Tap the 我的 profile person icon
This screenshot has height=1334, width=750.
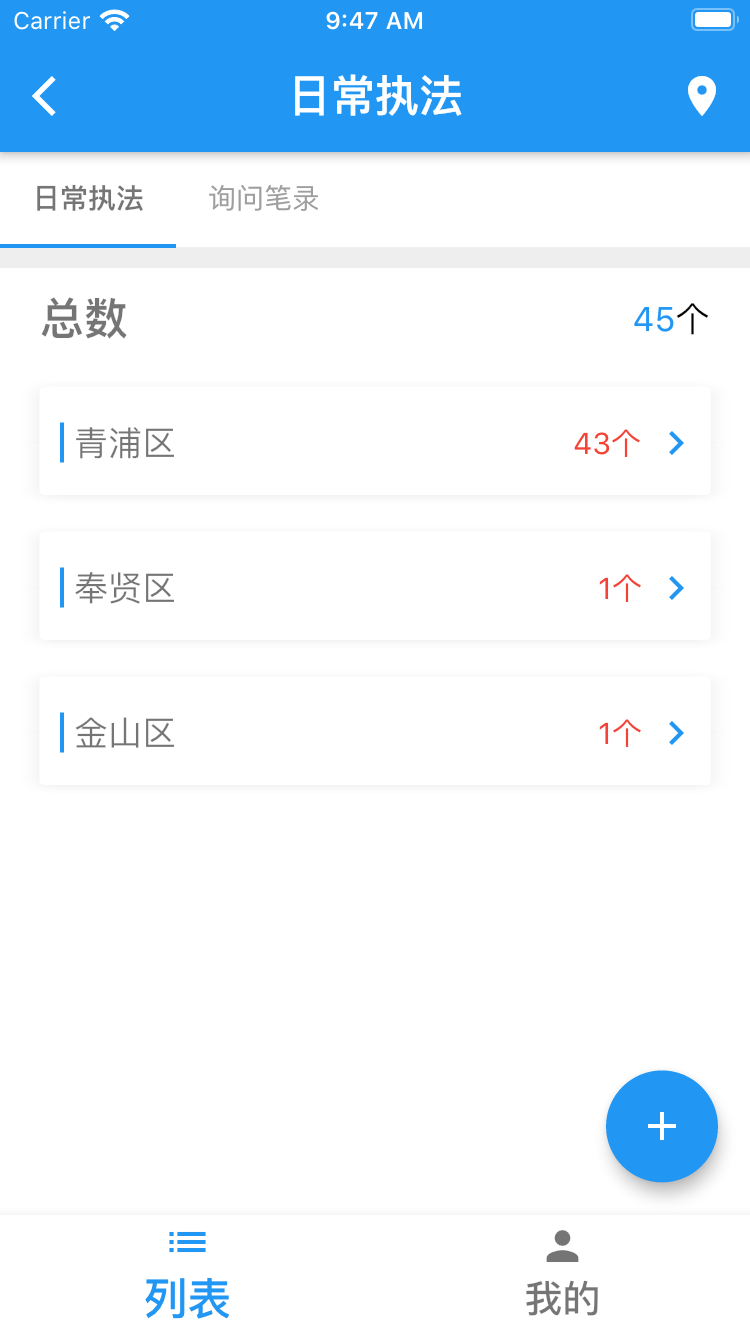(562, 1246)
